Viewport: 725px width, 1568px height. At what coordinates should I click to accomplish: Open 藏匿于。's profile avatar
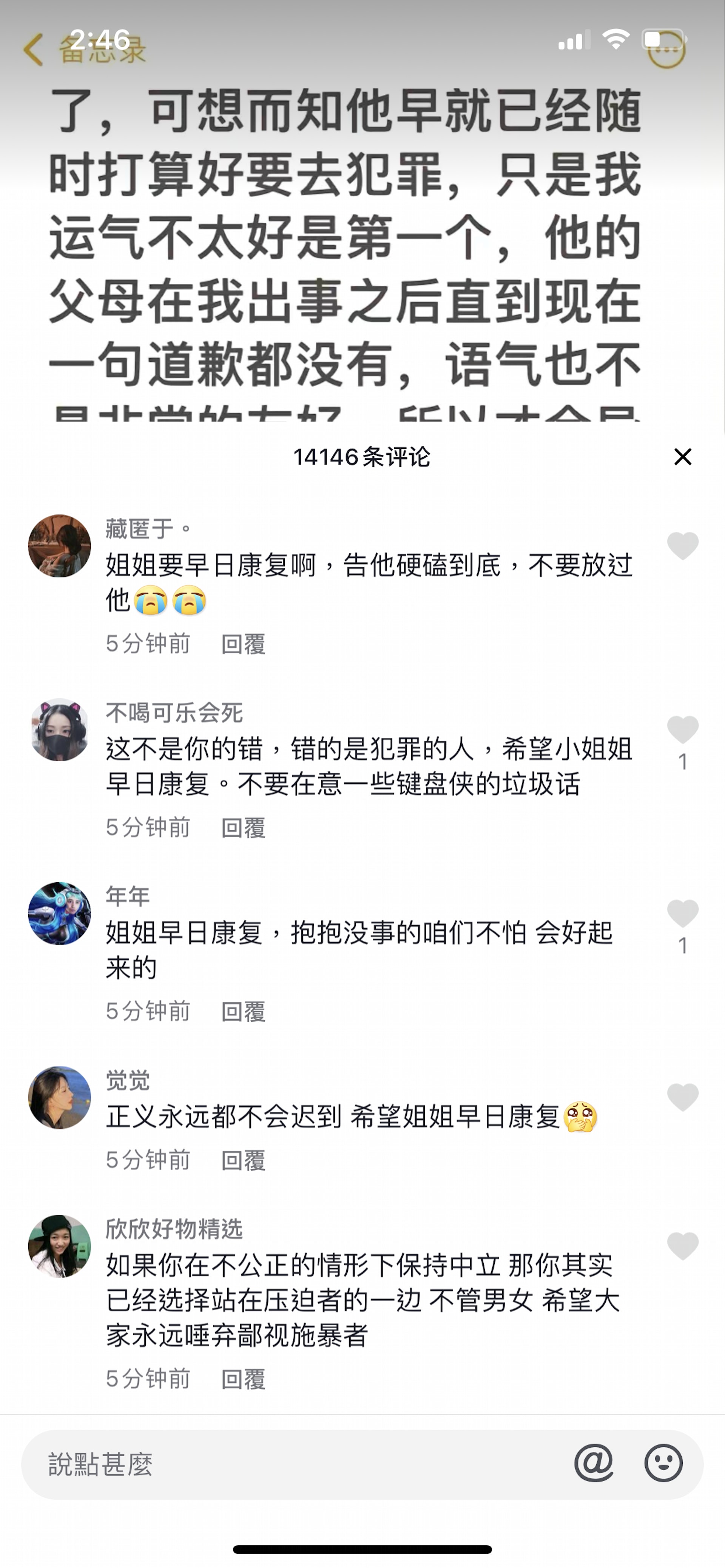point(60,546)
